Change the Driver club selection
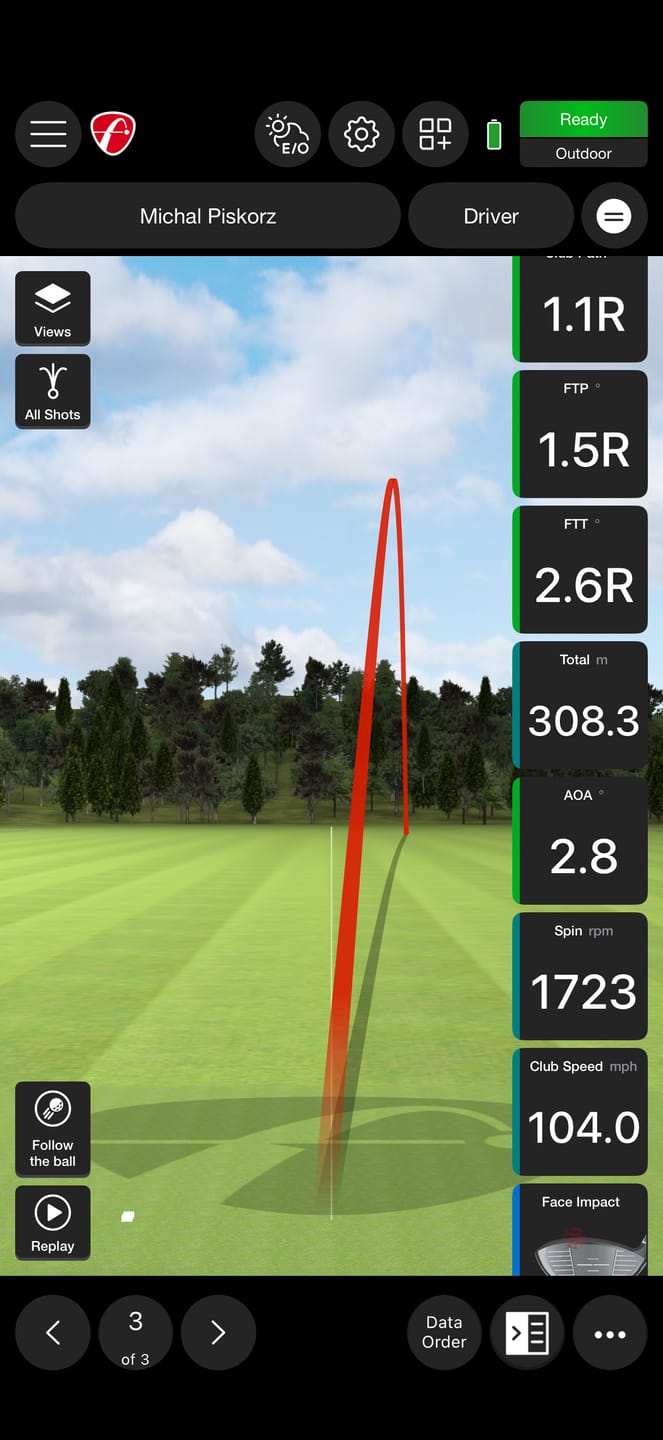 [491, 216]
